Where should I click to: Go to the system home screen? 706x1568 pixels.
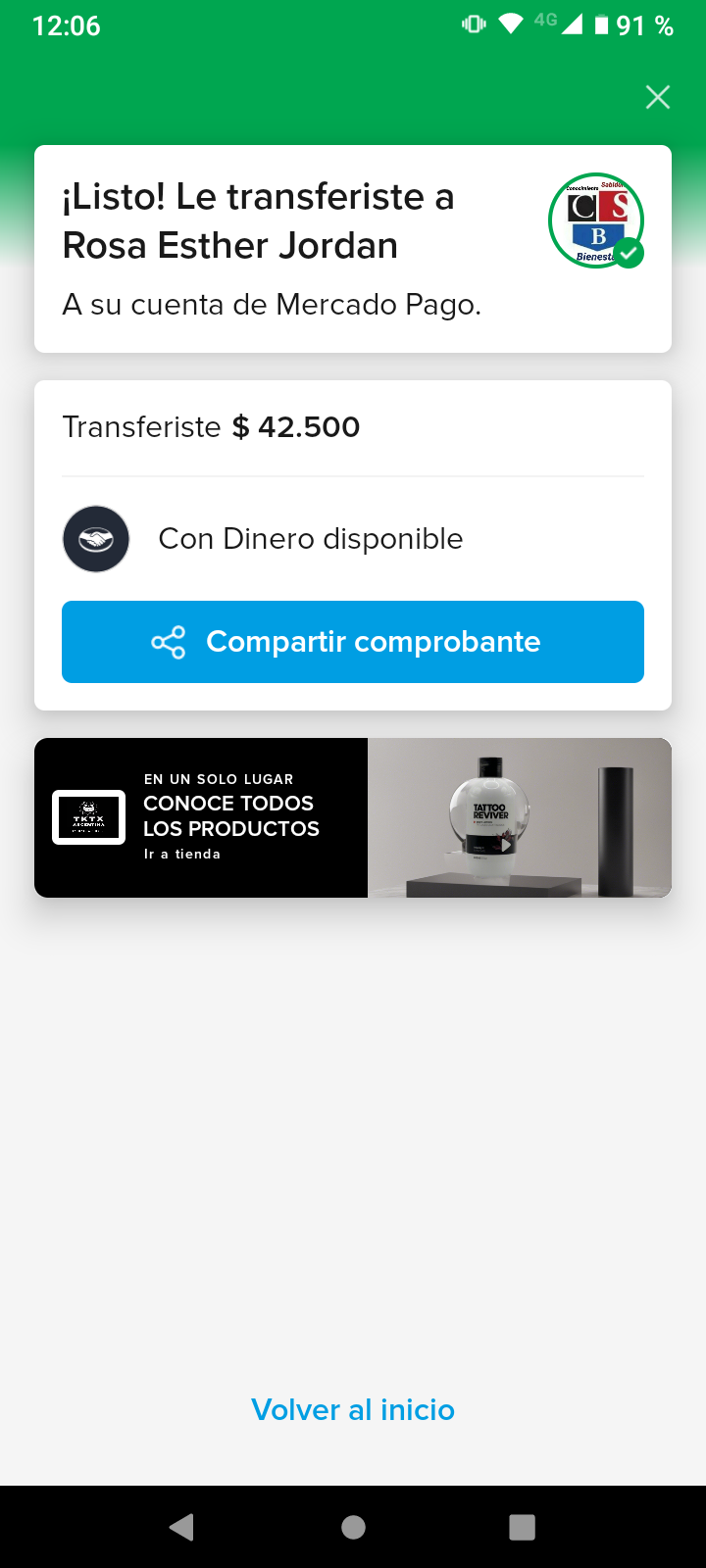pyautogui.click(x=353, y=1527)
